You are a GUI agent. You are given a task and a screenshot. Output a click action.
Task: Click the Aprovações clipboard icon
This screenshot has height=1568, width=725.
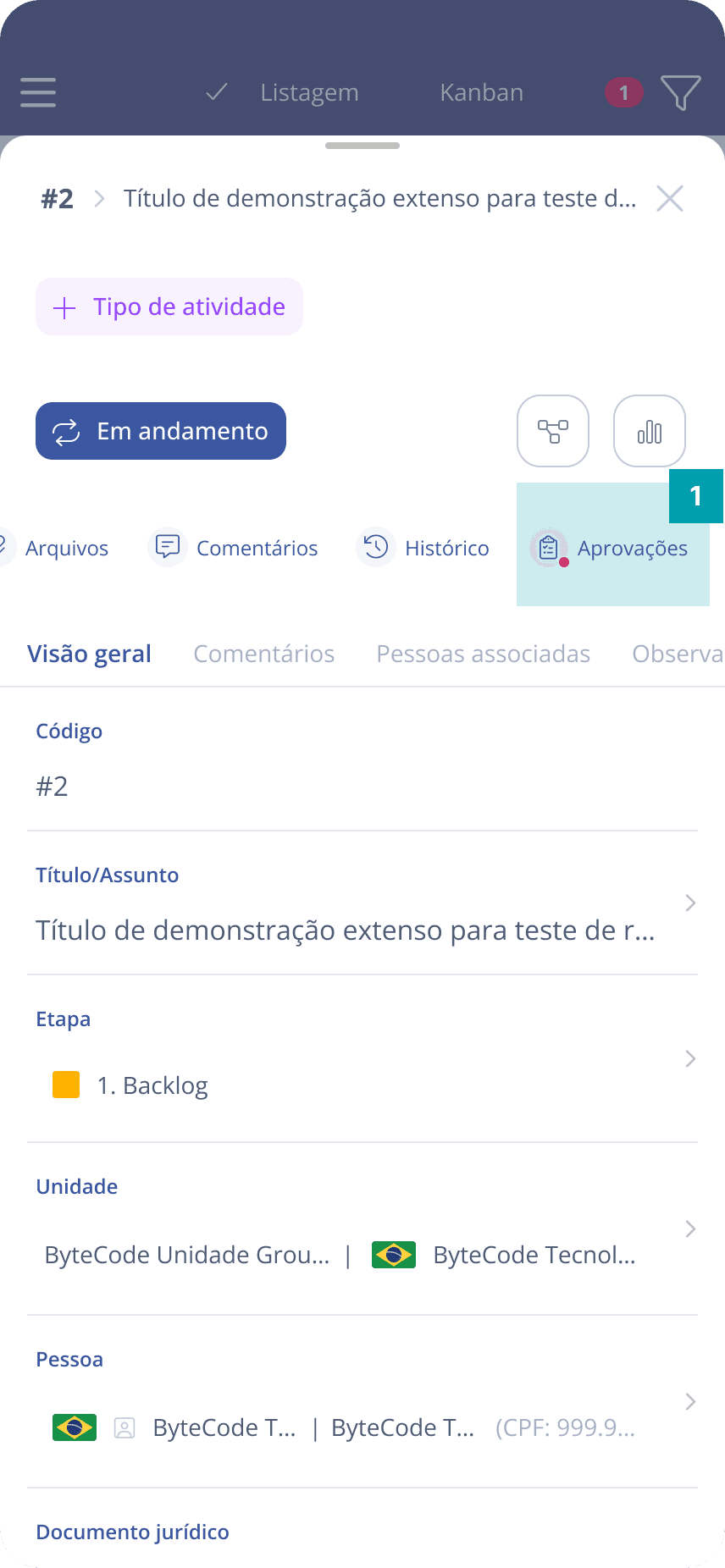(x=549, y=548)
